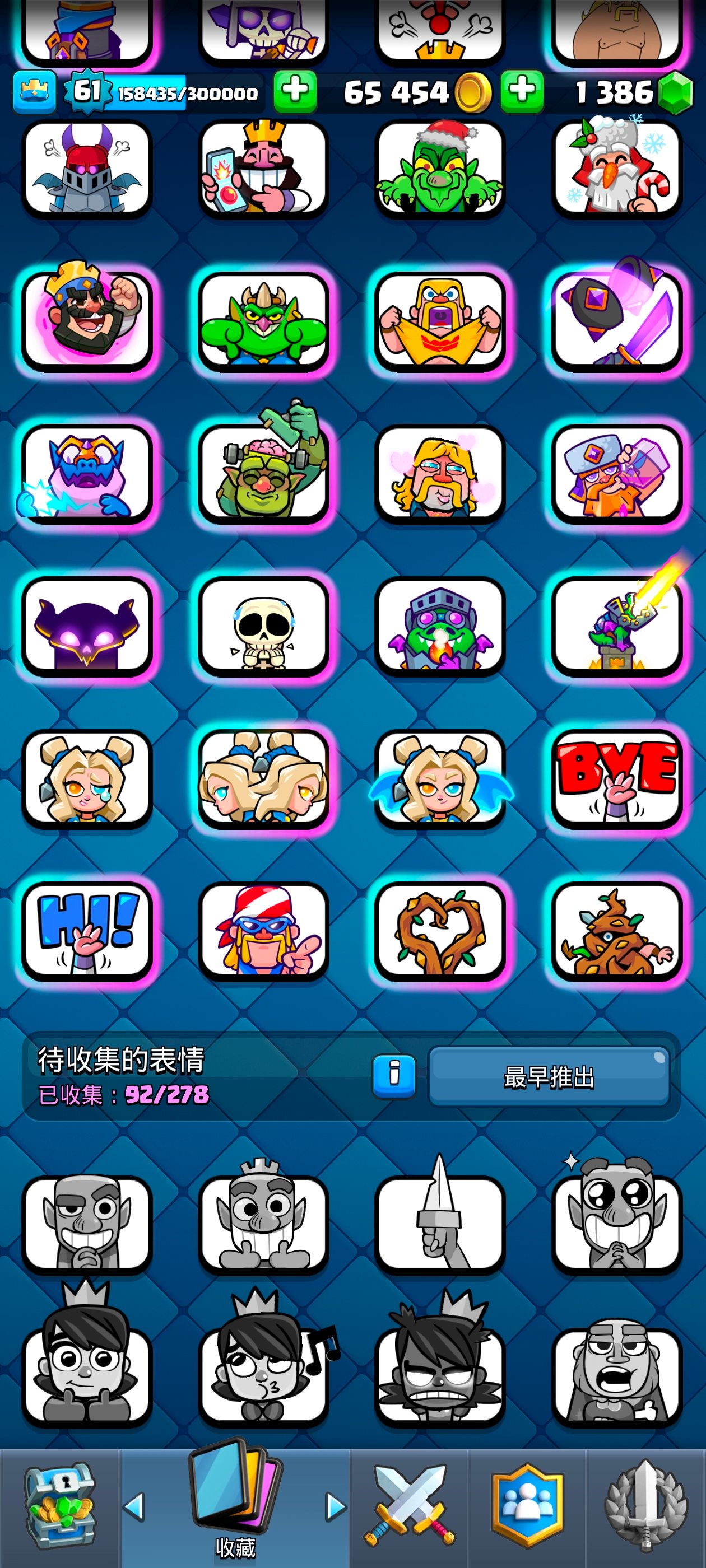Choose the sweating skeleton emote
This screenshot has width=706, height=1568.
tap(263, 626)
